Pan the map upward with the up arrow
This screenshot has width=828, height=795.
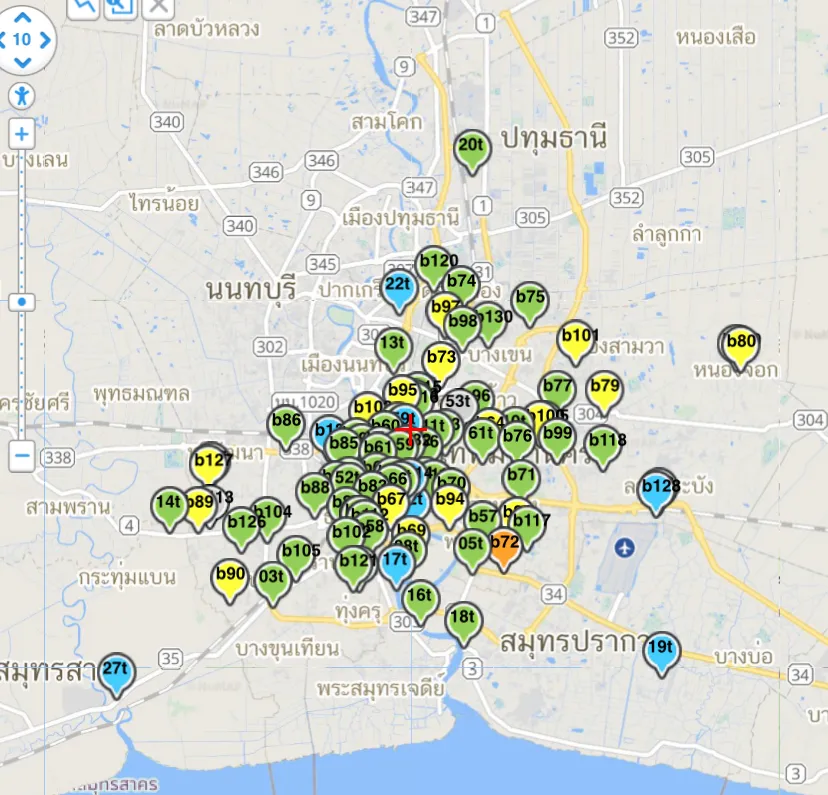tap(22, 17)
